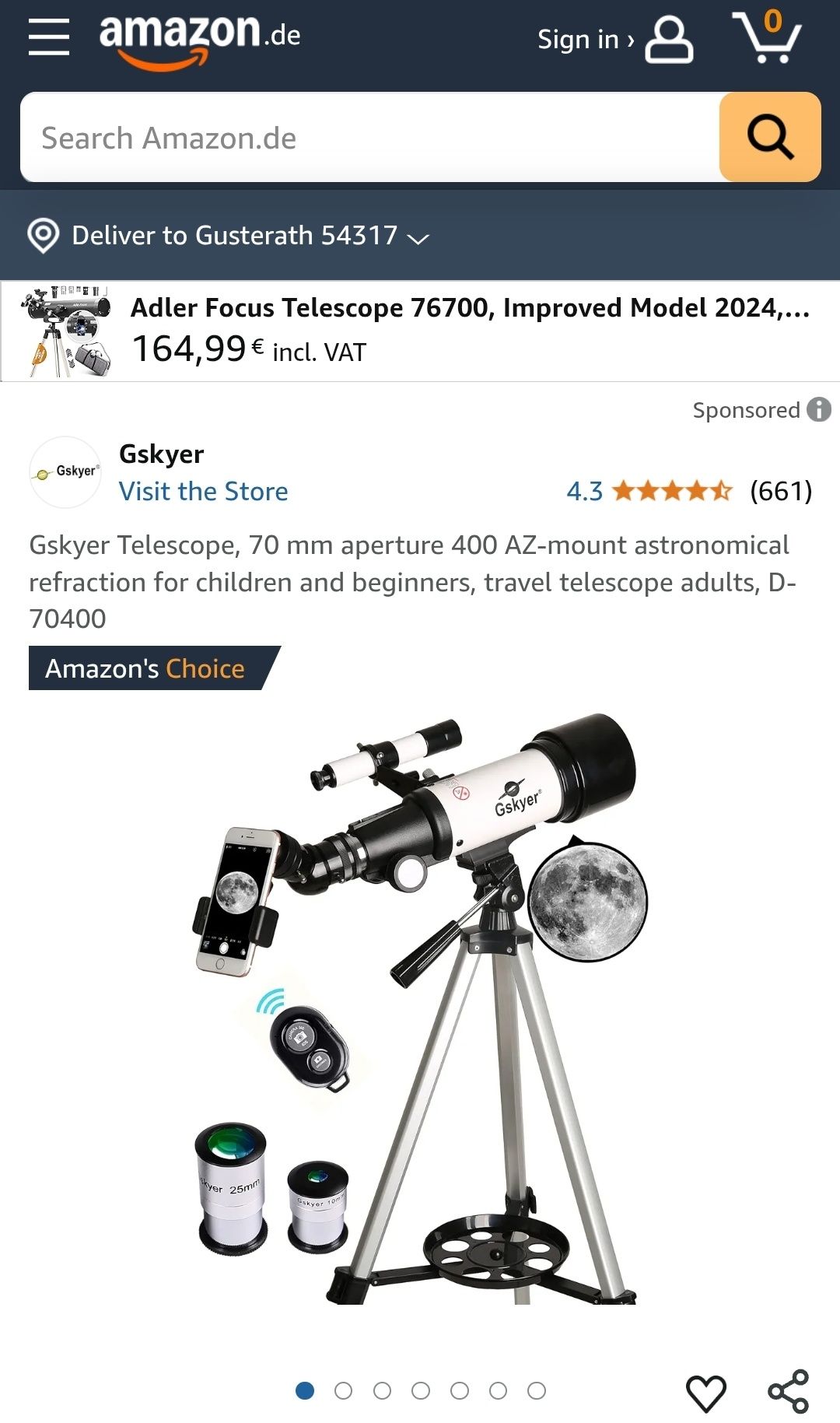The image size is (840, 1423).
Task: Go to Amazon.de home via logo
Action: pyautogui.click(x=200, y=40)
